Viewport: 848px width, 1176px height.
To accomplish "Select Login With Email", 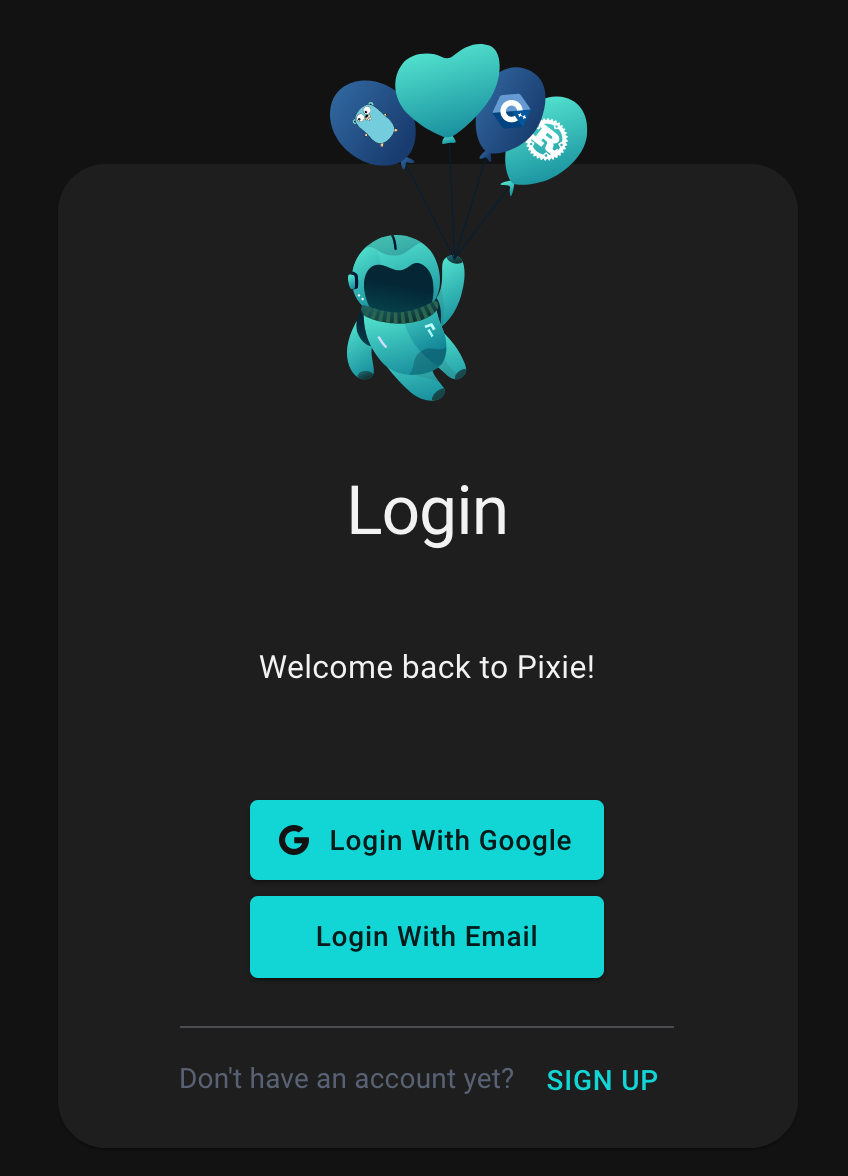I will pyautogui.click(x=427, y=937).
